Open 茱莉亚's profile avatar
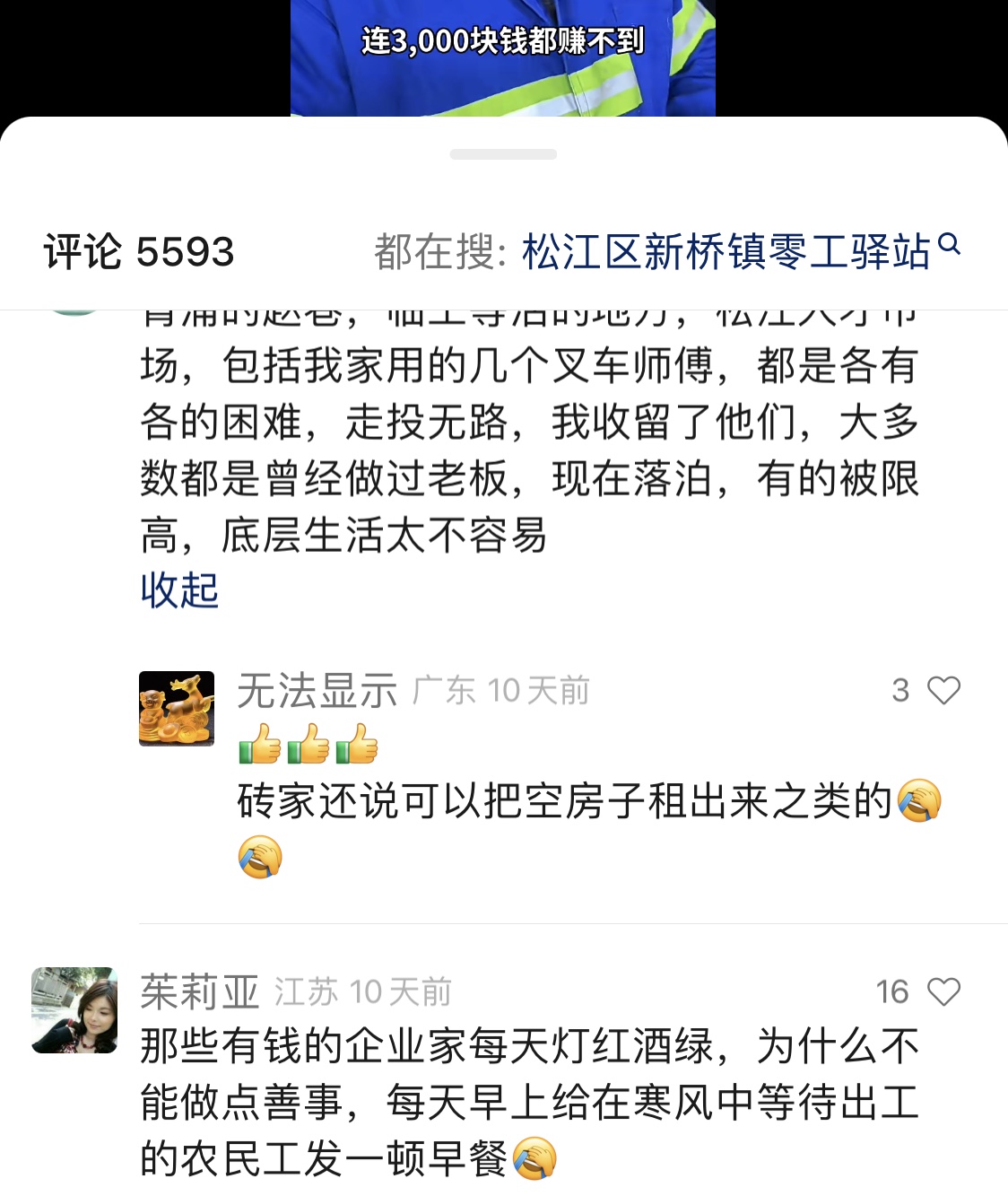This screenshot has width=1008, height=1196. point(74,1009)
